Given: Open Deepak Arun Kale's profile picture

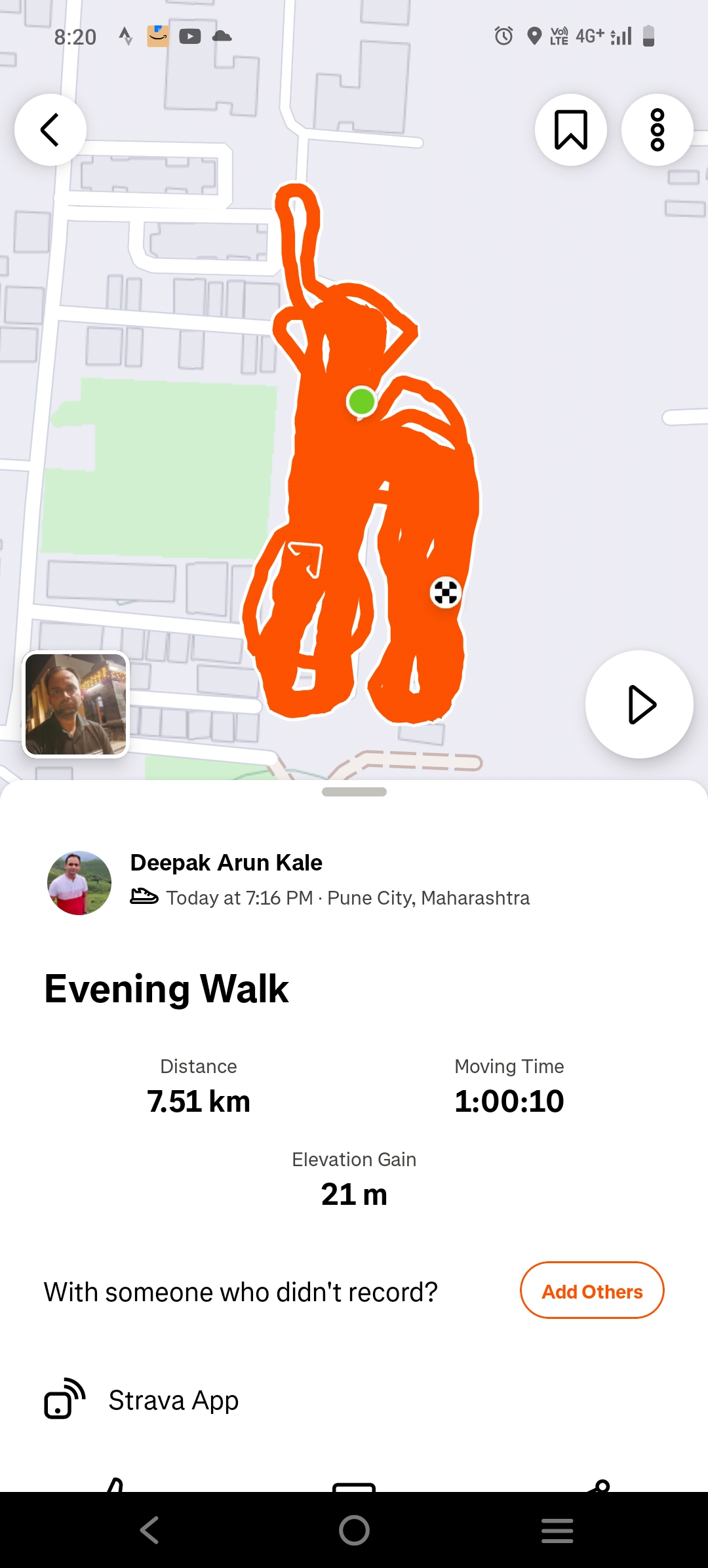Looking at the screenshot, I should [79, 882].
